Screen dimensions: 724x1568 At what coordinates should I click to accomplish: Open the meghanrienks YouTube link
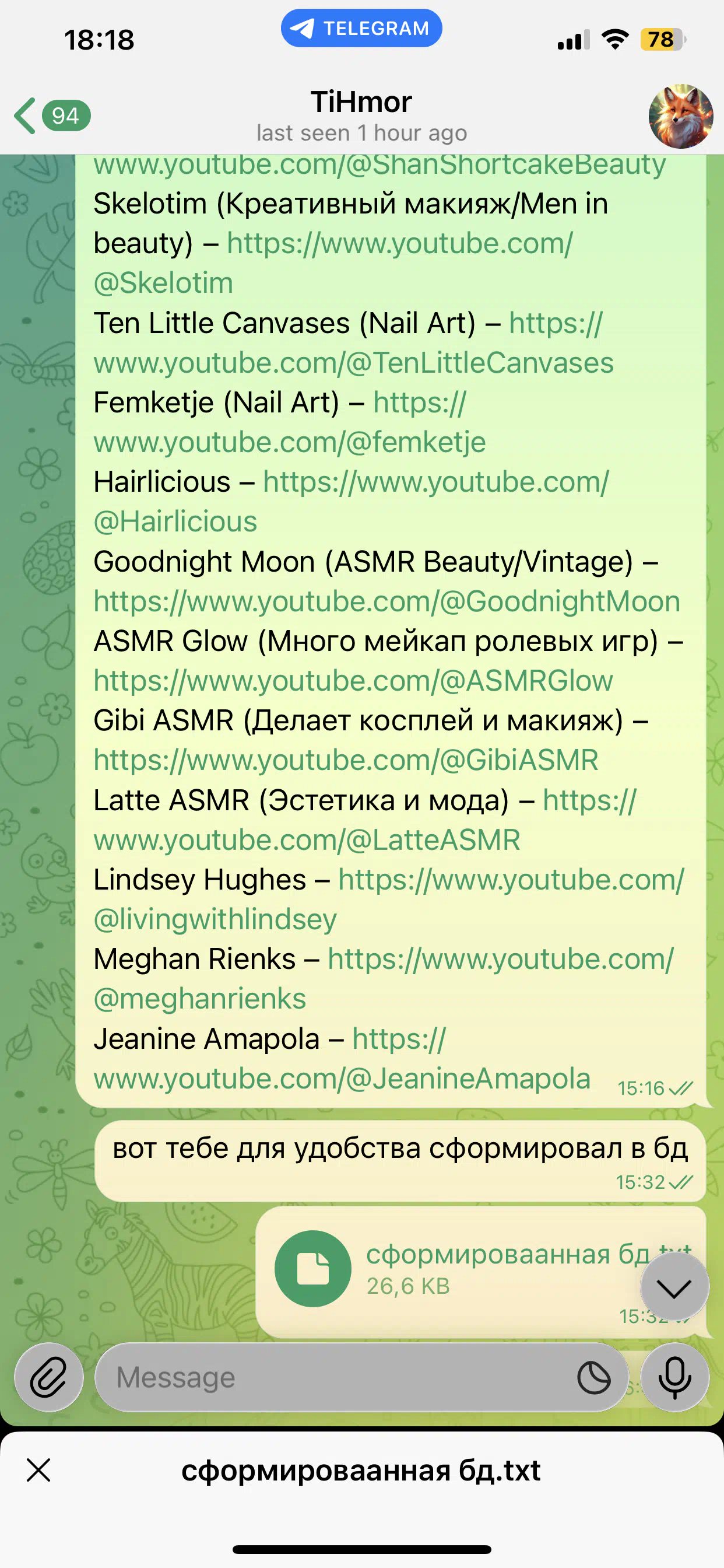pyautogui.click(x=500, y=960)
